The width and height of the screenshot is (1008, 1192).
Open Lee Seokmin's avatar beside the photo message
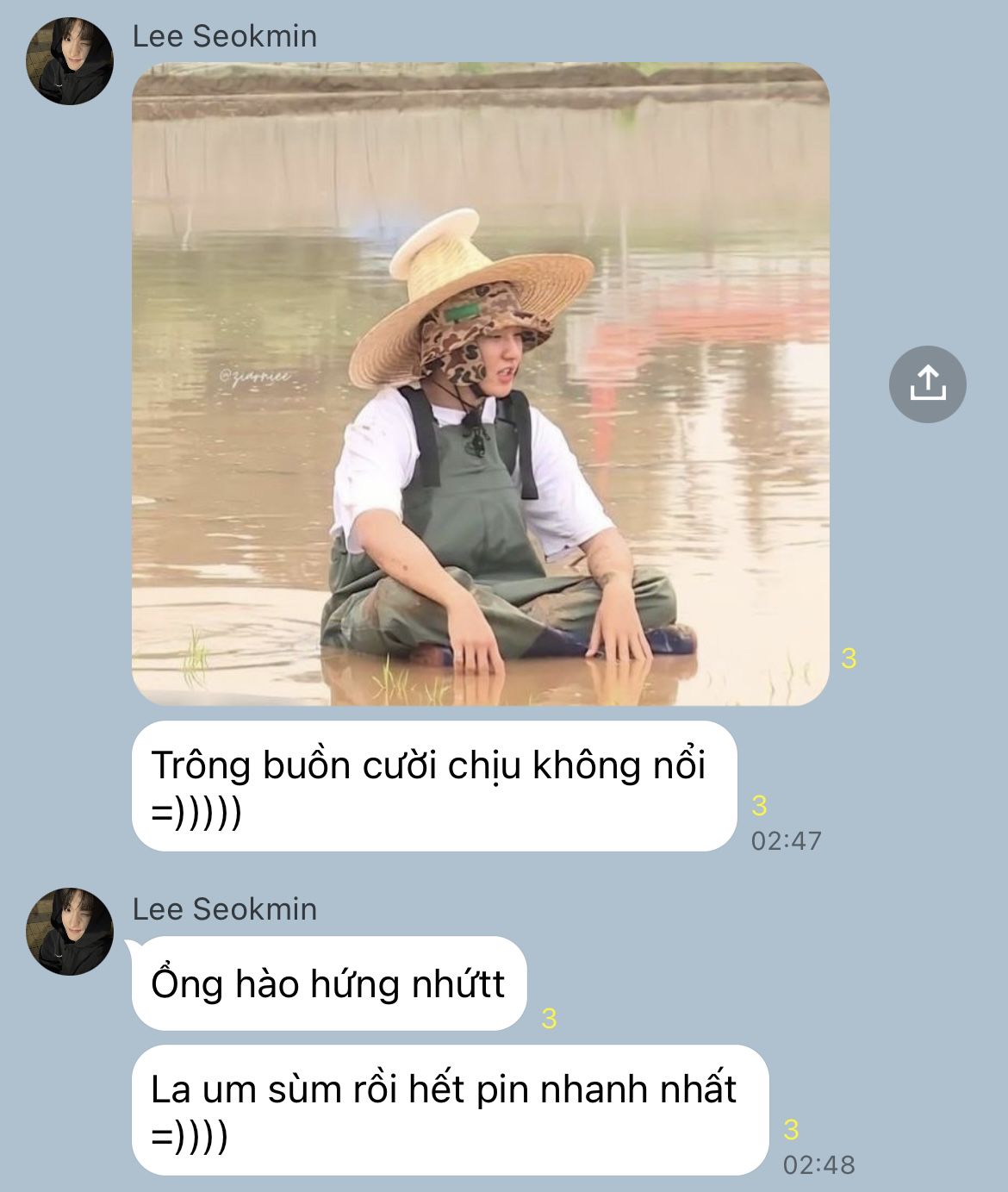pos(70,61)
